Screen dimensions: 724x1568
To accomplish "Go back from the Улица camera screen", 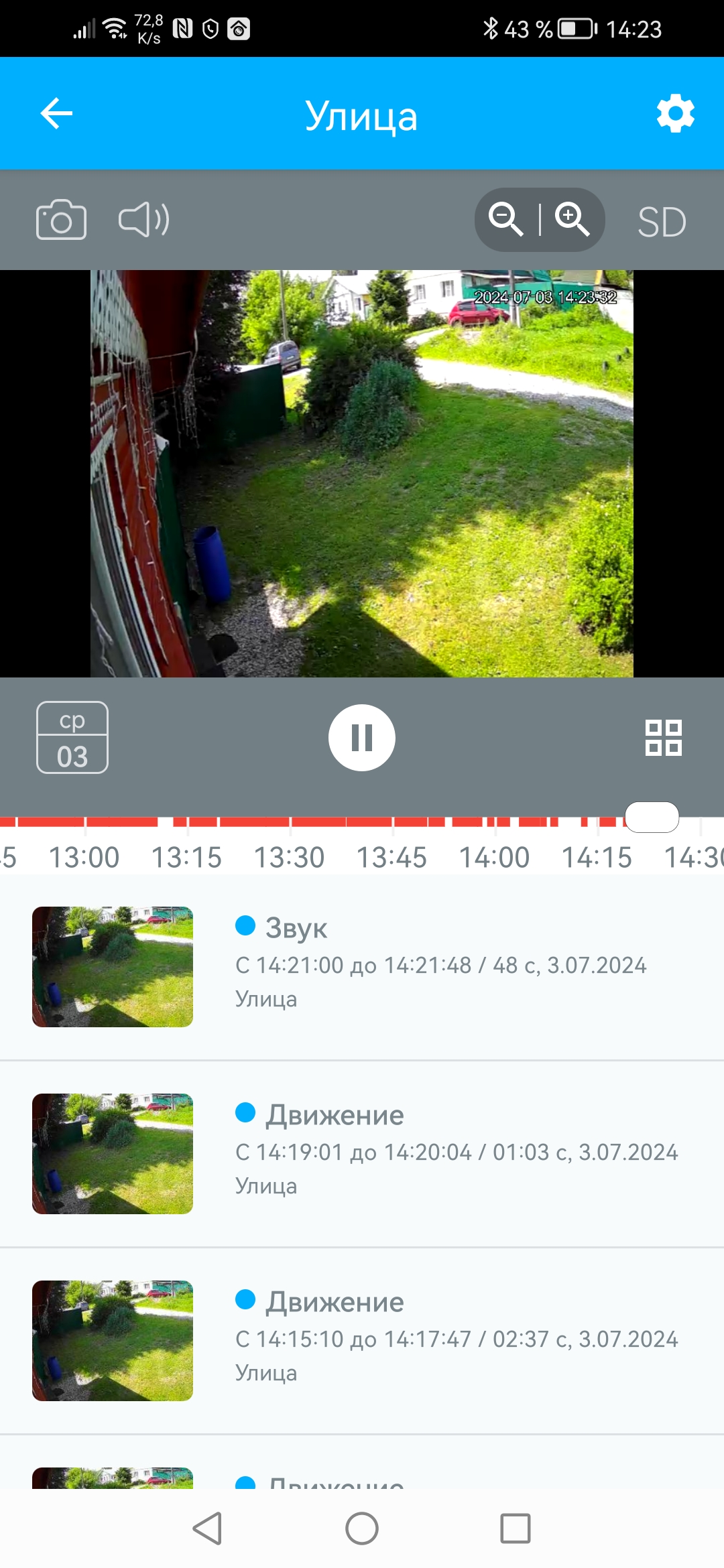I will [x=56, y=113].
